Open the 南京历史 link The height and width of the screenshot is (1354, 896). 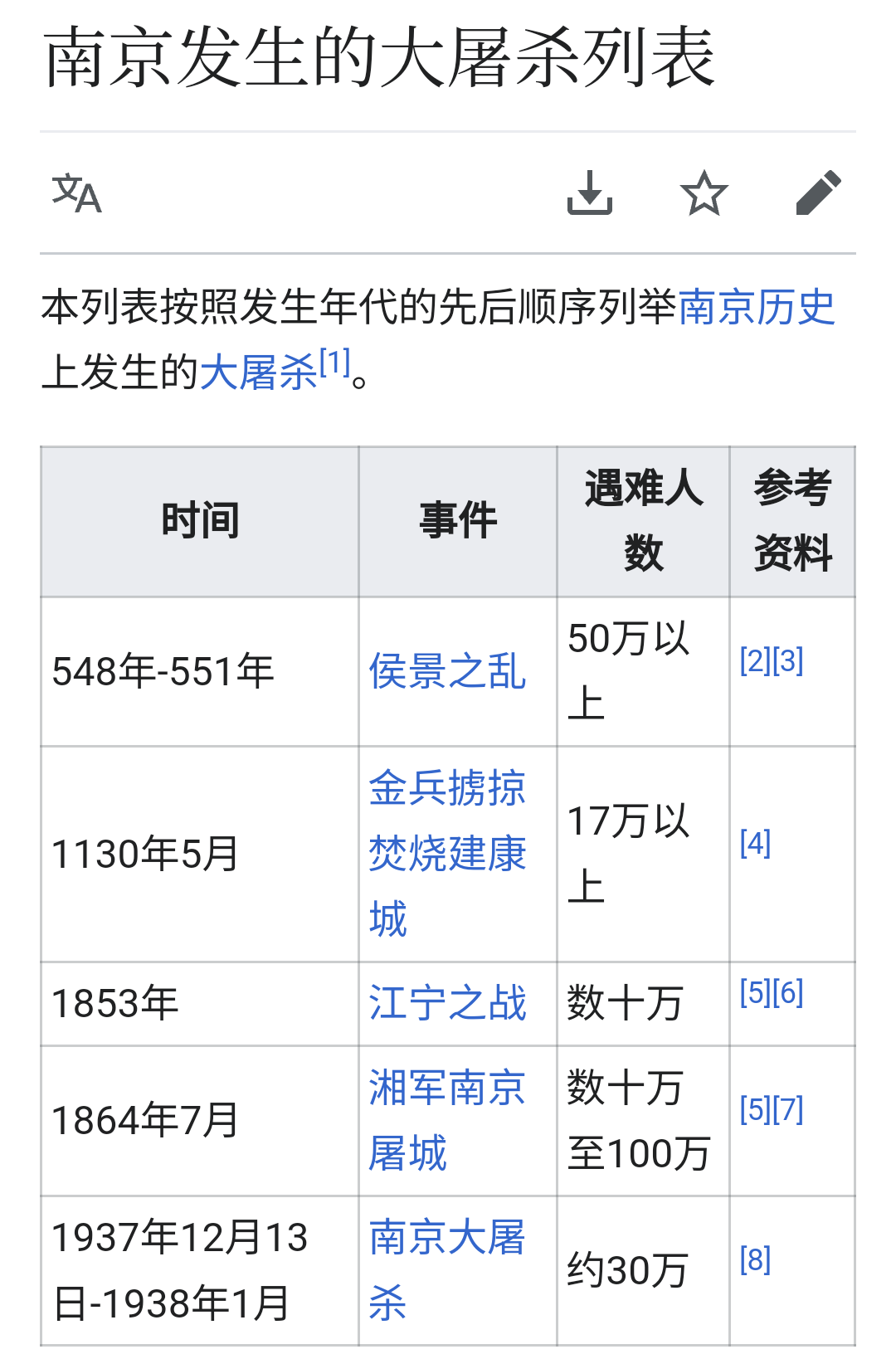pos(756,308)
